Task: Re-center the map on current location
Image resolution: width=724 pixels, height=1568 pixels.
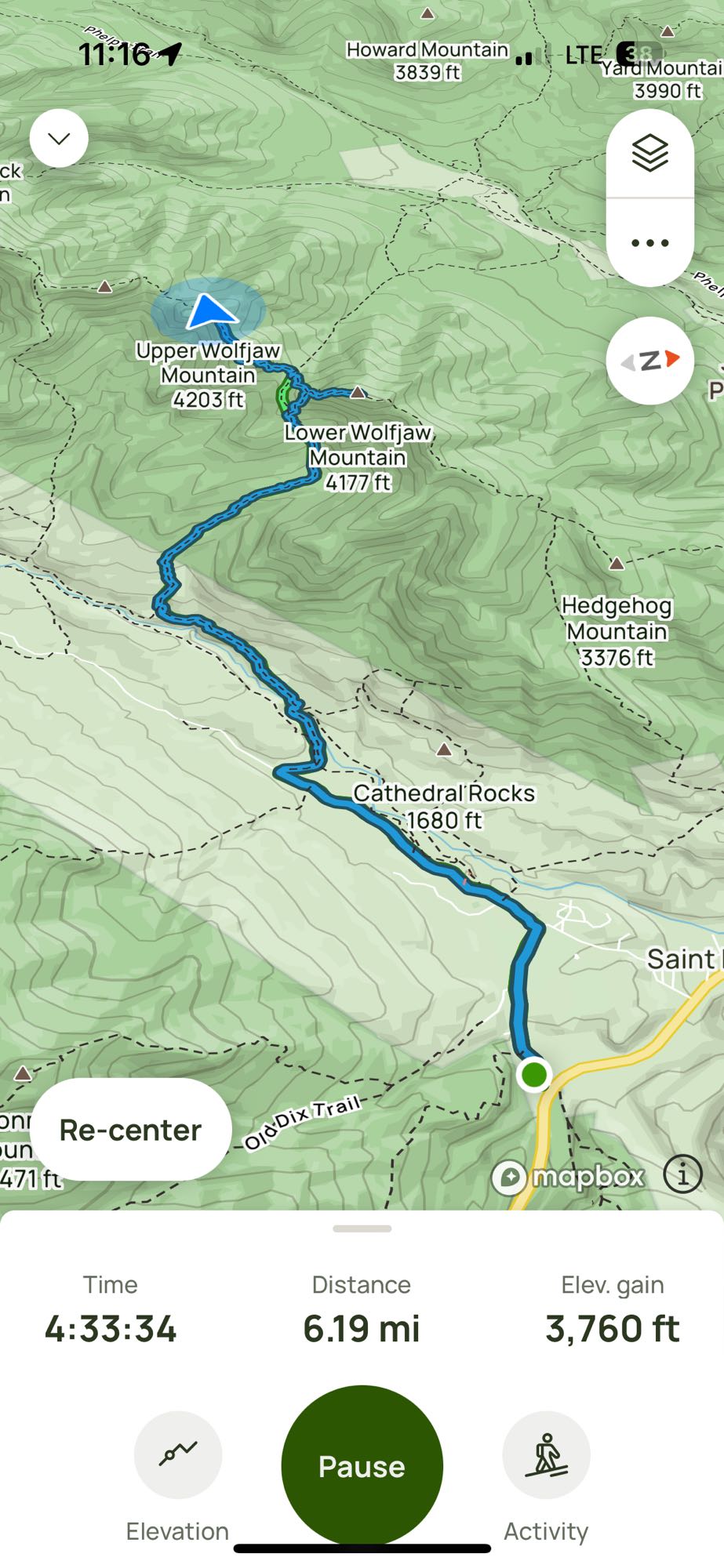Action: pyautogui.click(x=130, y=1130)
